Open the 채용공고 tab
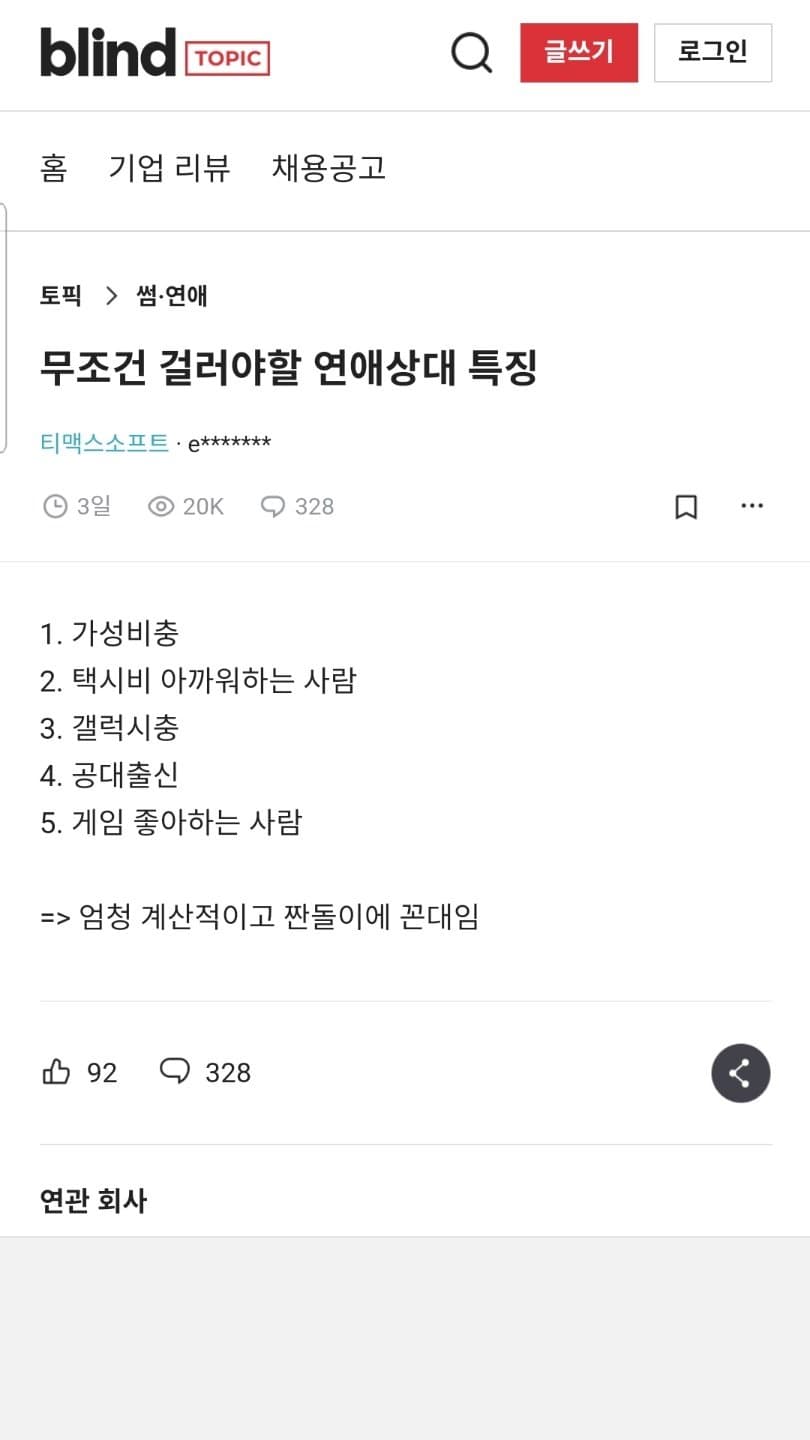This screenshot has height=1440, width=810. pos(328,168)
